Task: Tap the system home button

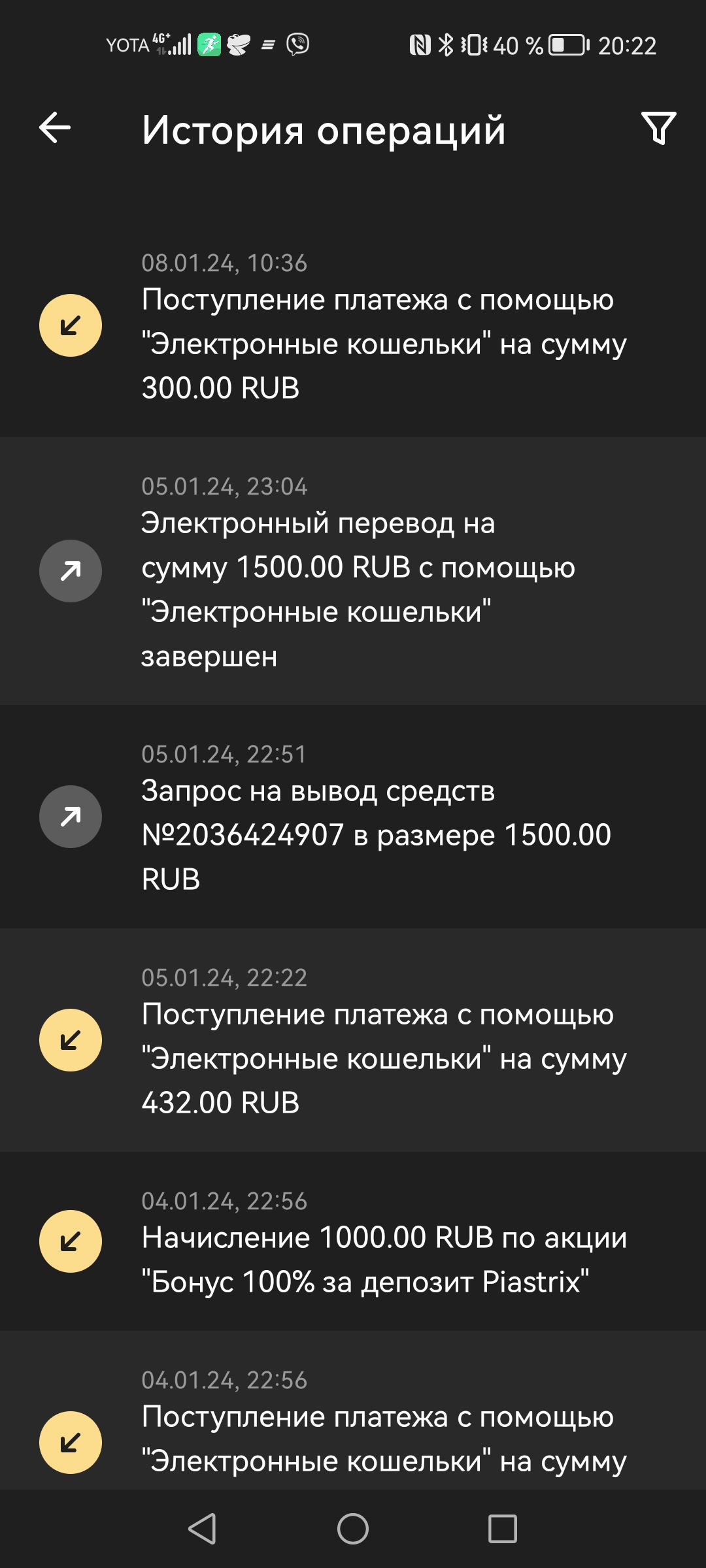Action: pos(353,1529)
